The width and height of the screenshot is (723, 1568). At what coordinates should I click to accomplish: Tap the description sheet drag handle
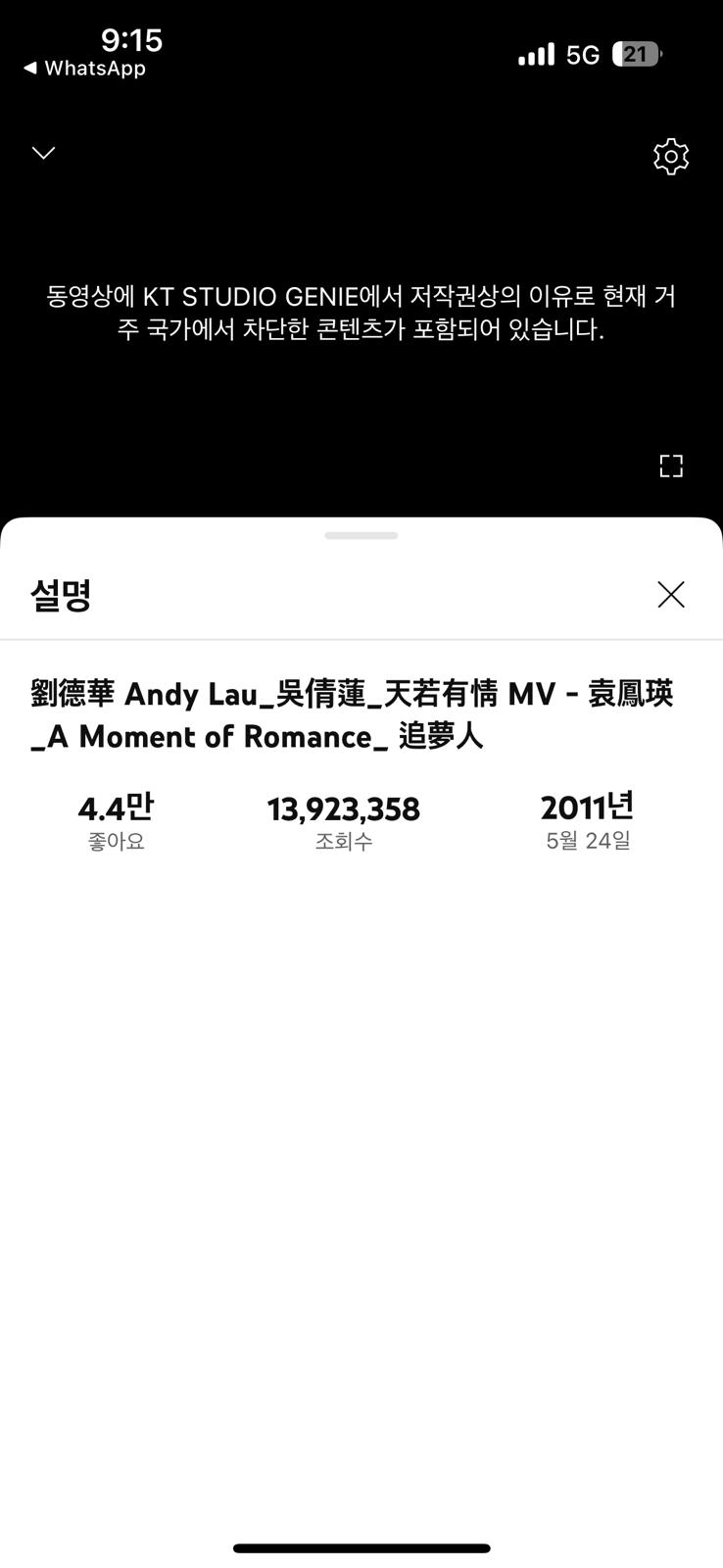click(361, 536)
